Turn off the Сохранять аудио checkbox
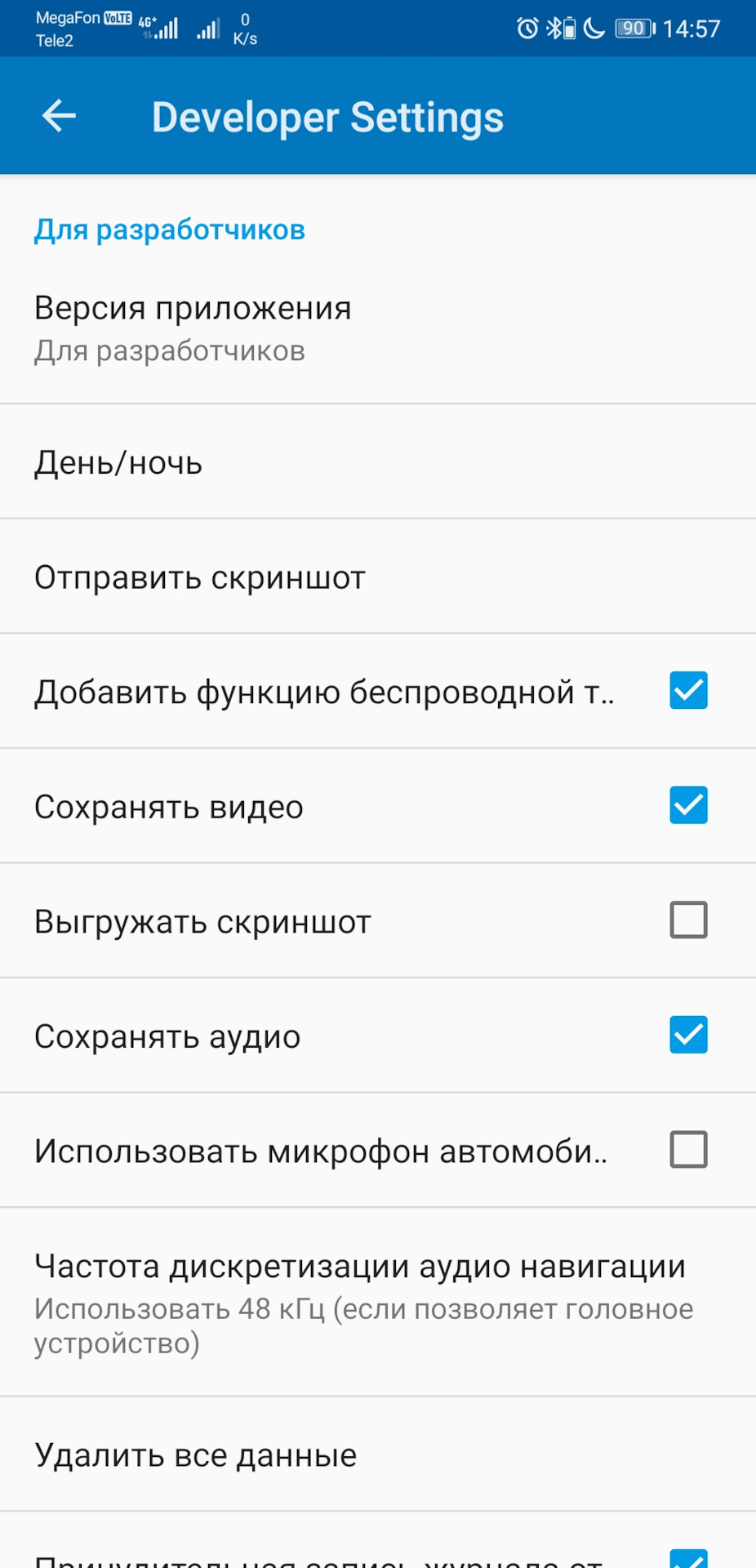 click(688, 1036)
